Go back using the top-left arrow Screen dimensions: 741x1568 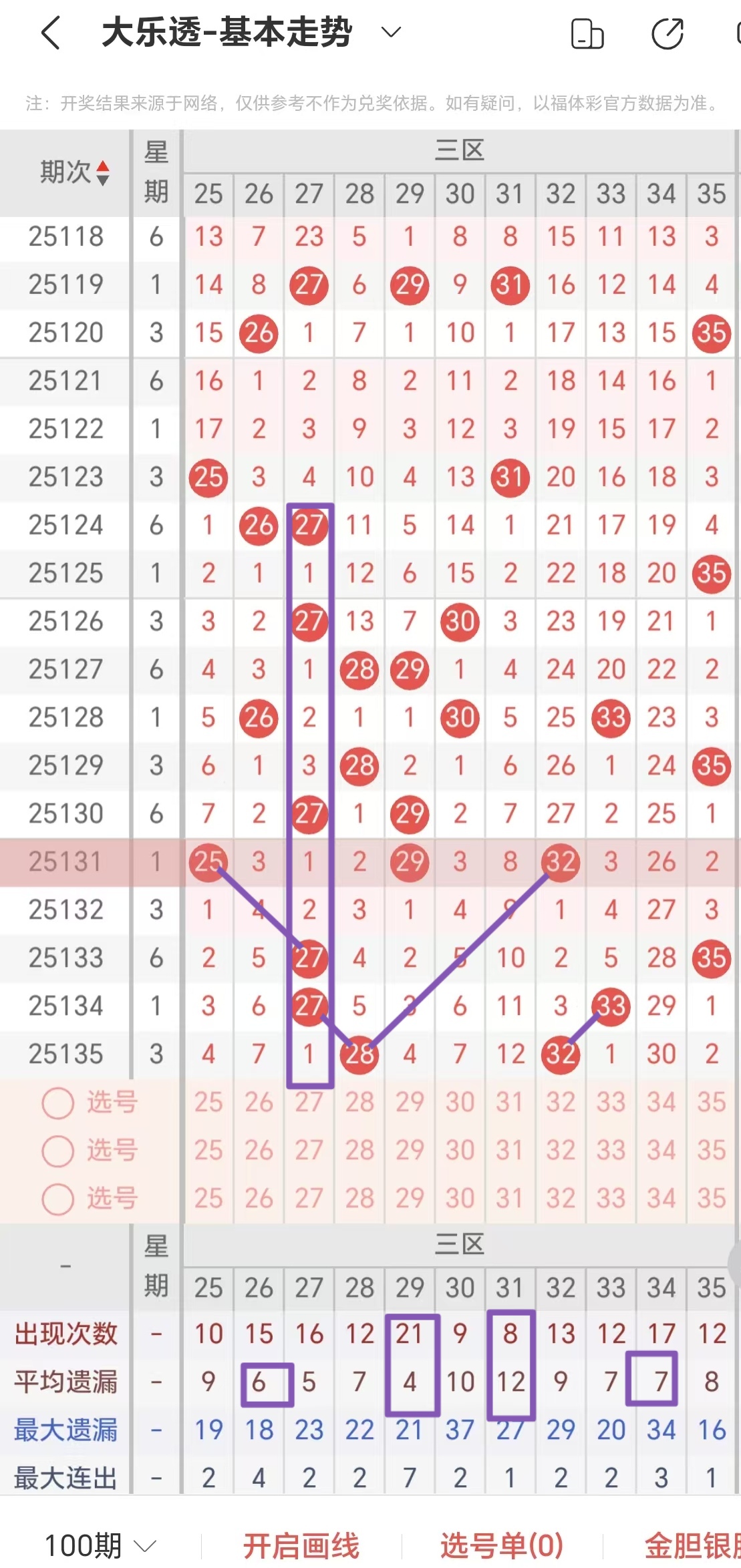tap(51, 33)
